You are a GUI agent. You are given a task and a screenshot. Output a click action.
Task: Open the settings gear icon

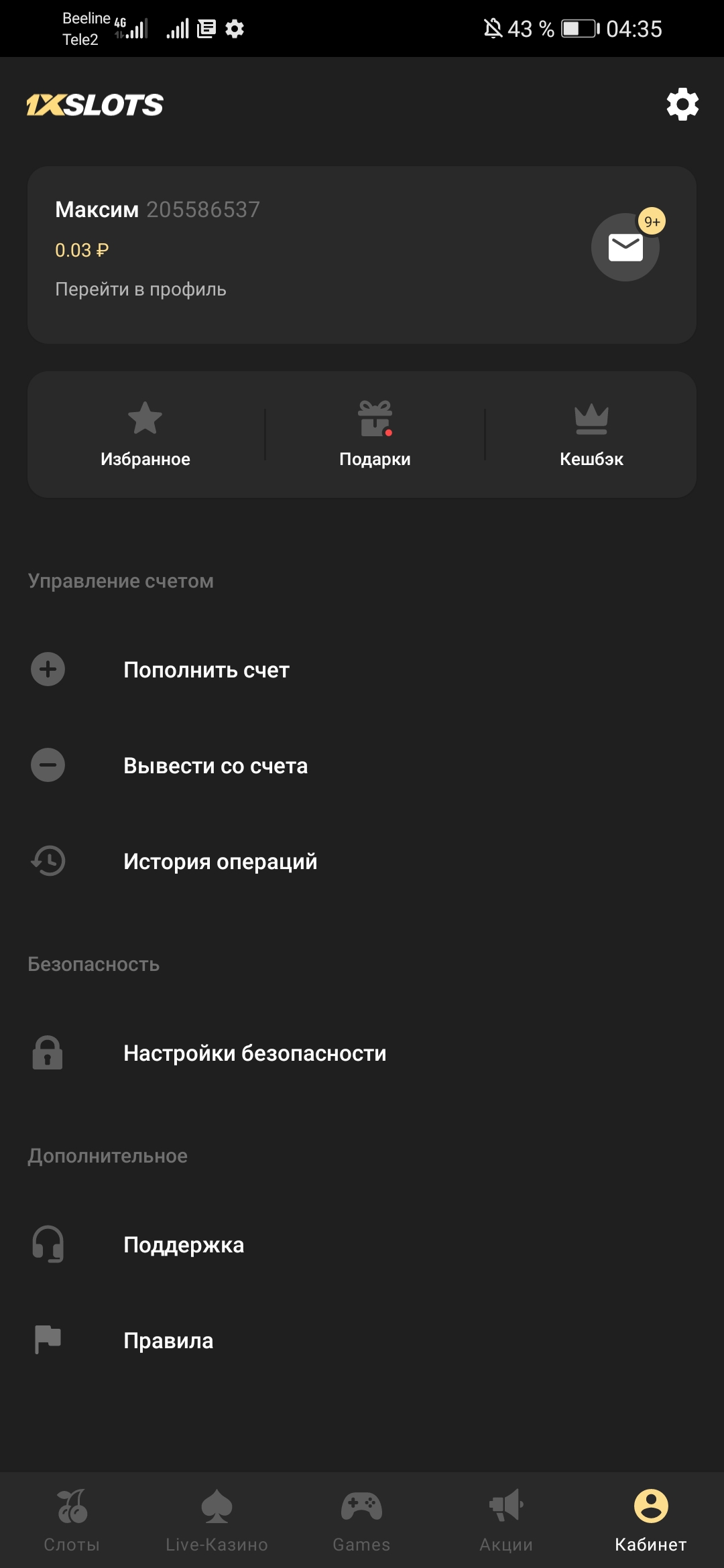pyautogui.click(x=682, y=105)
